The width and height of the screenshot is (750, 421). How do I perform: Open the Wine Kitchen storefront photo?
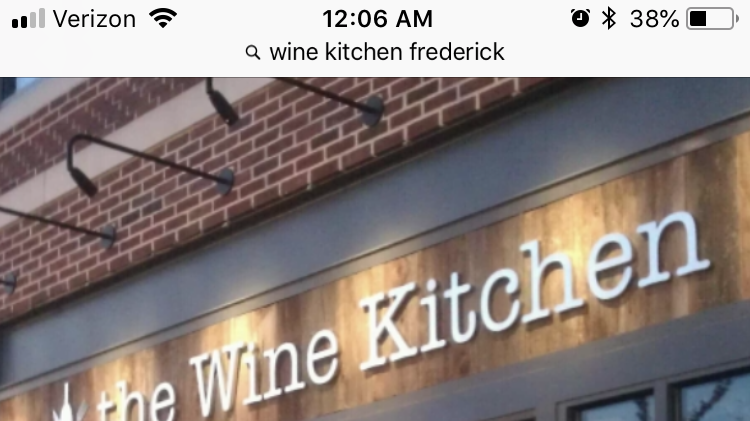tap(375, 250)
